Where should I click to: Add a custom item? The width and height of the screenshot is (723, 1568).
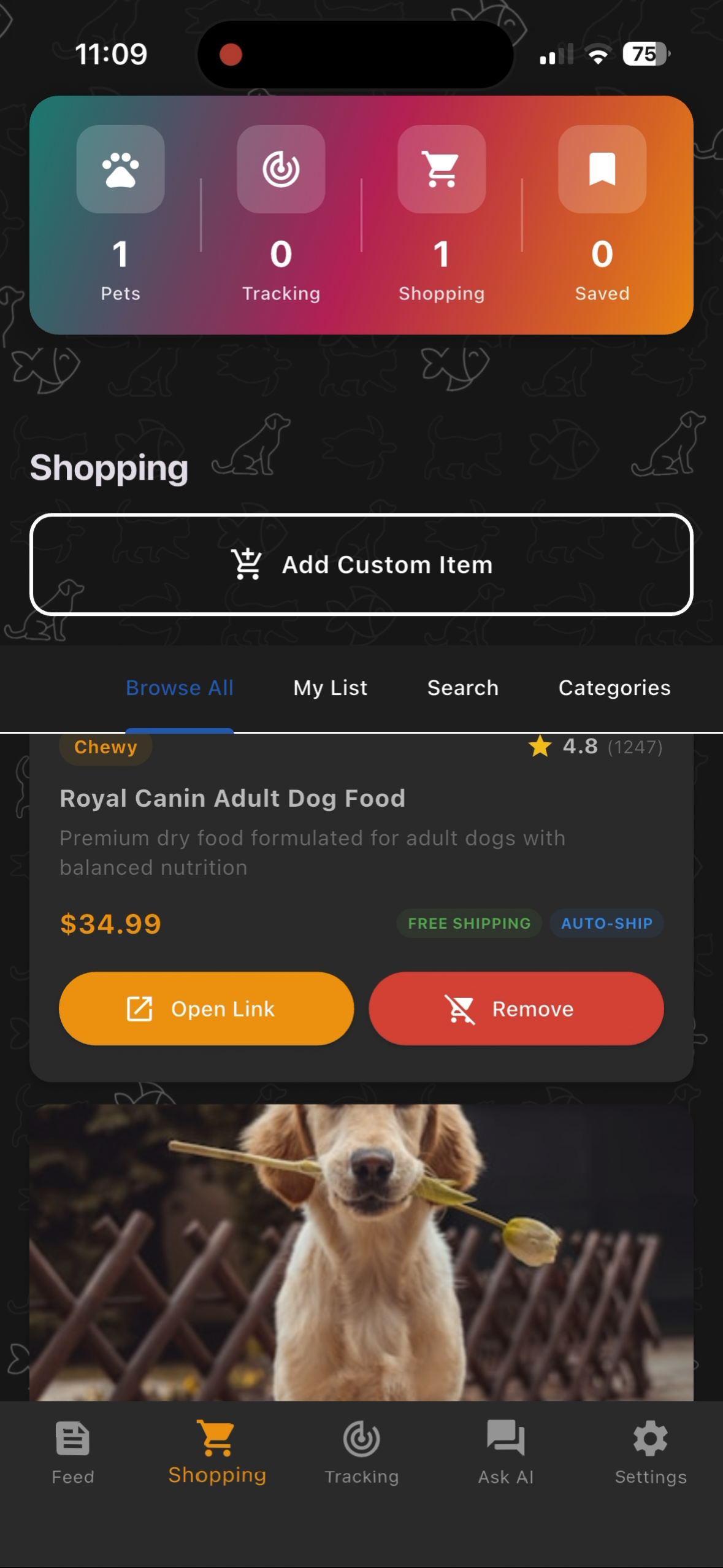361,564
